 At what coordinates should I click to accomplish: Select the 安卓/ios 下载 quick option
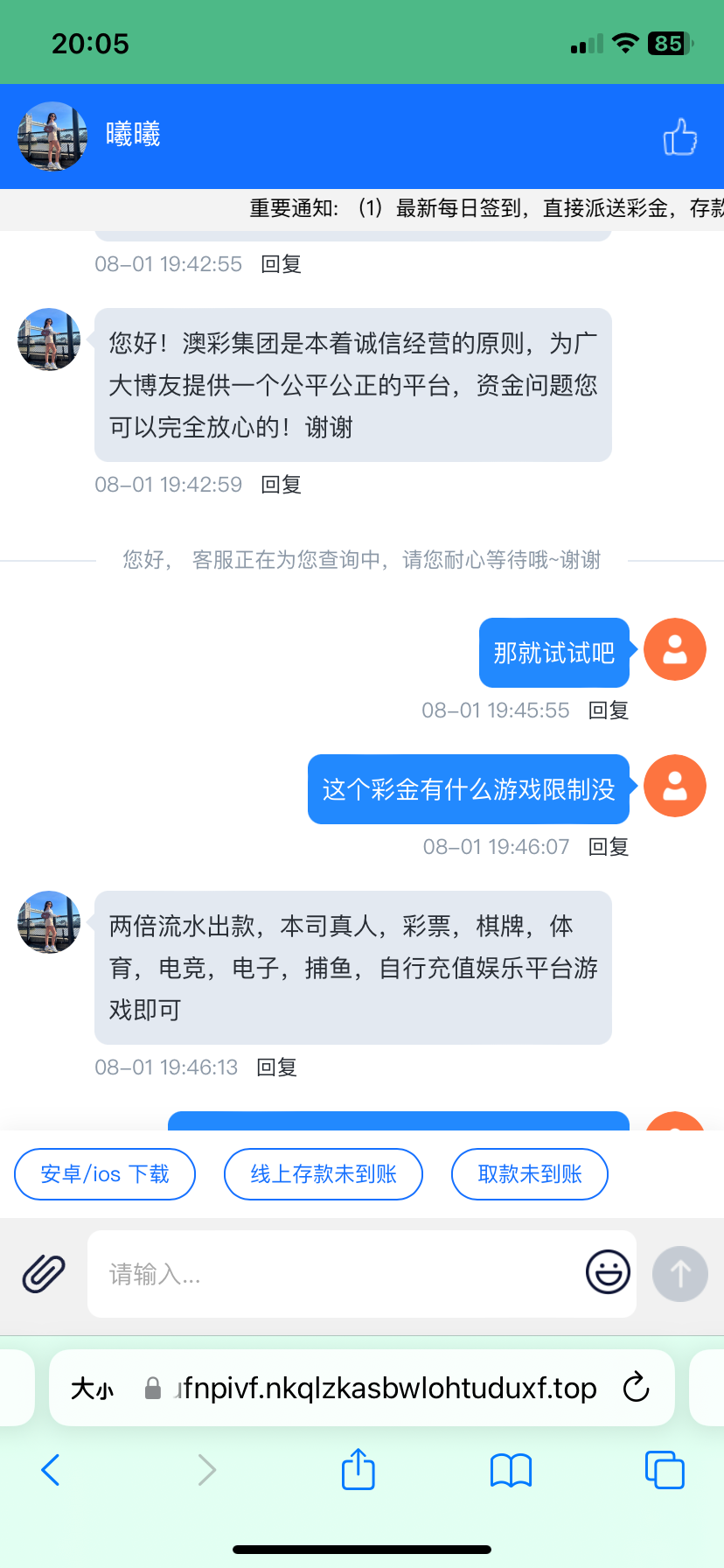[104, 1173]
